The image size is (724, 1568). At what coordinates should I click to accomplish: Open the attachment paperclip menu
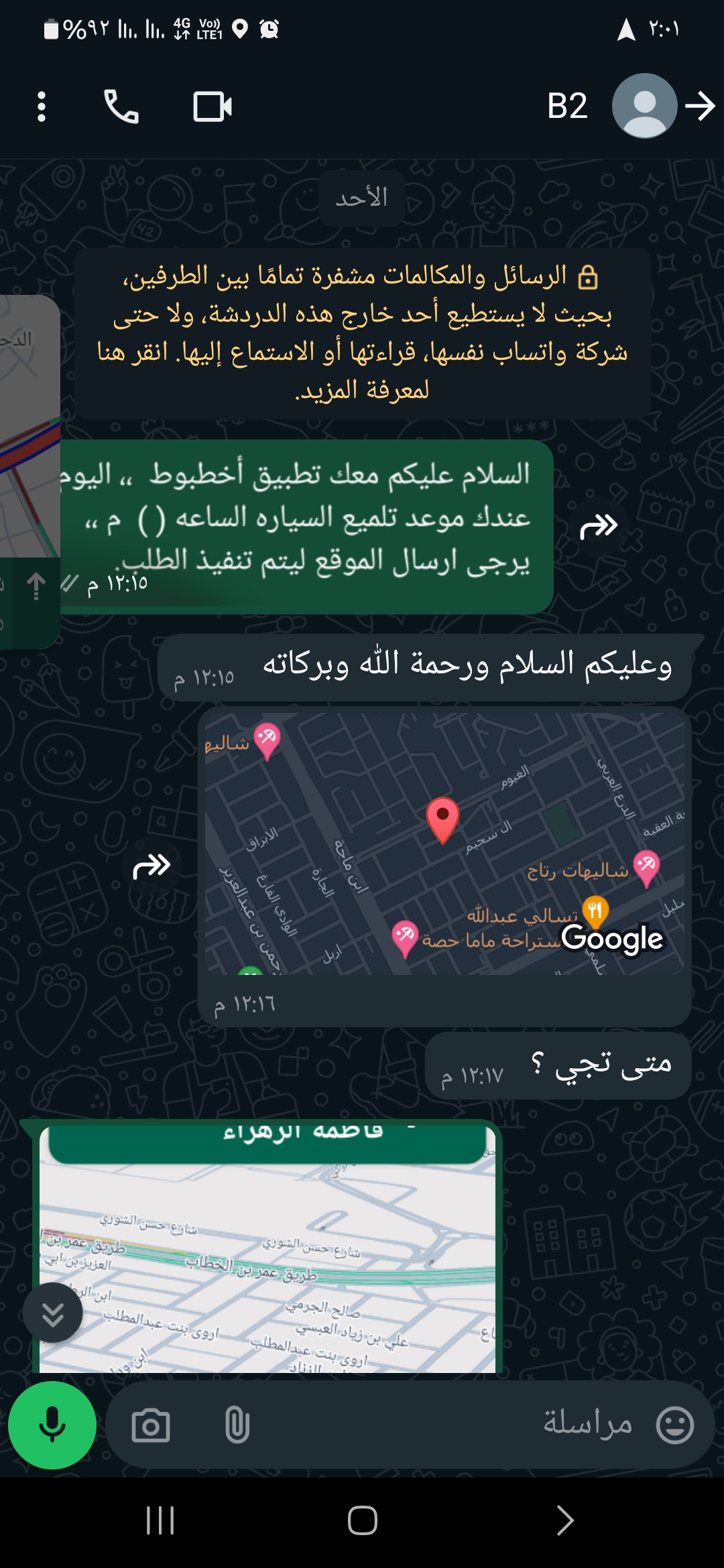237,1425
